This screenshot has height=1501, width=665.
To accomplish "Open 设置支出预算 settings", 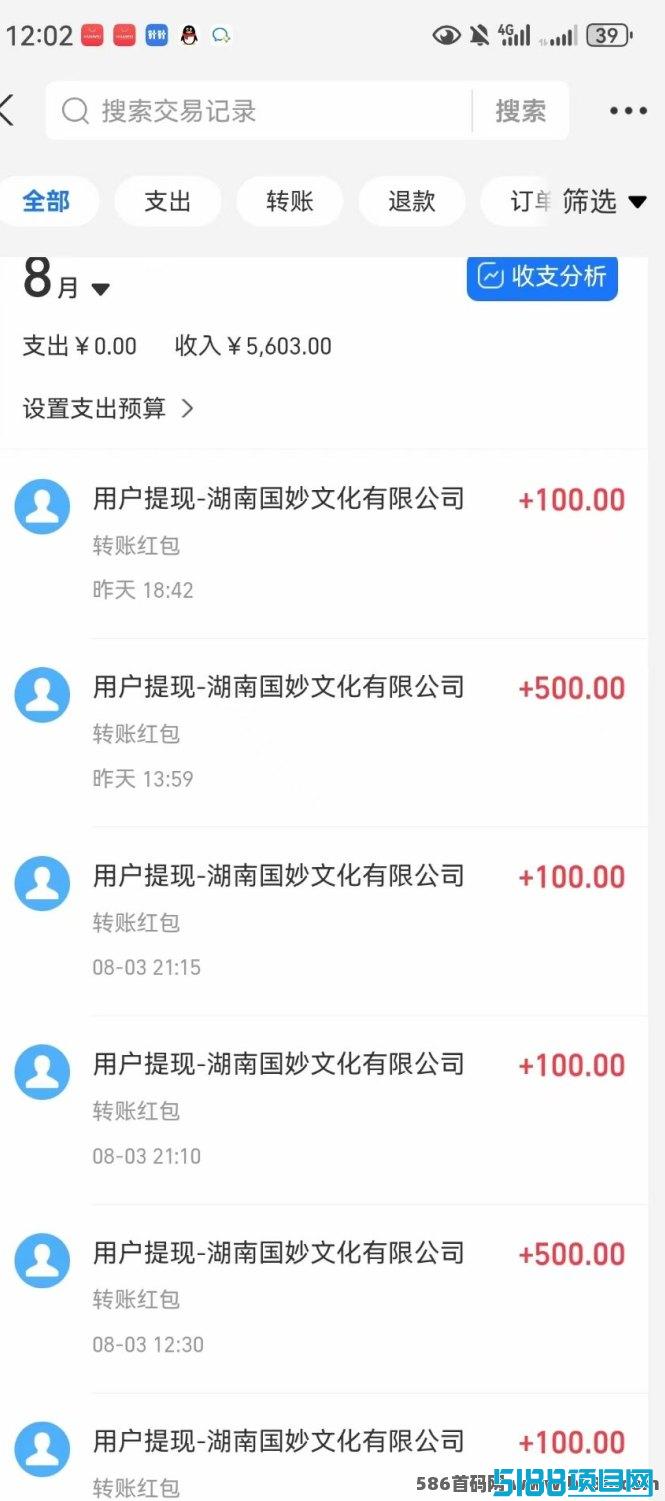I will (x=108, y=408).
